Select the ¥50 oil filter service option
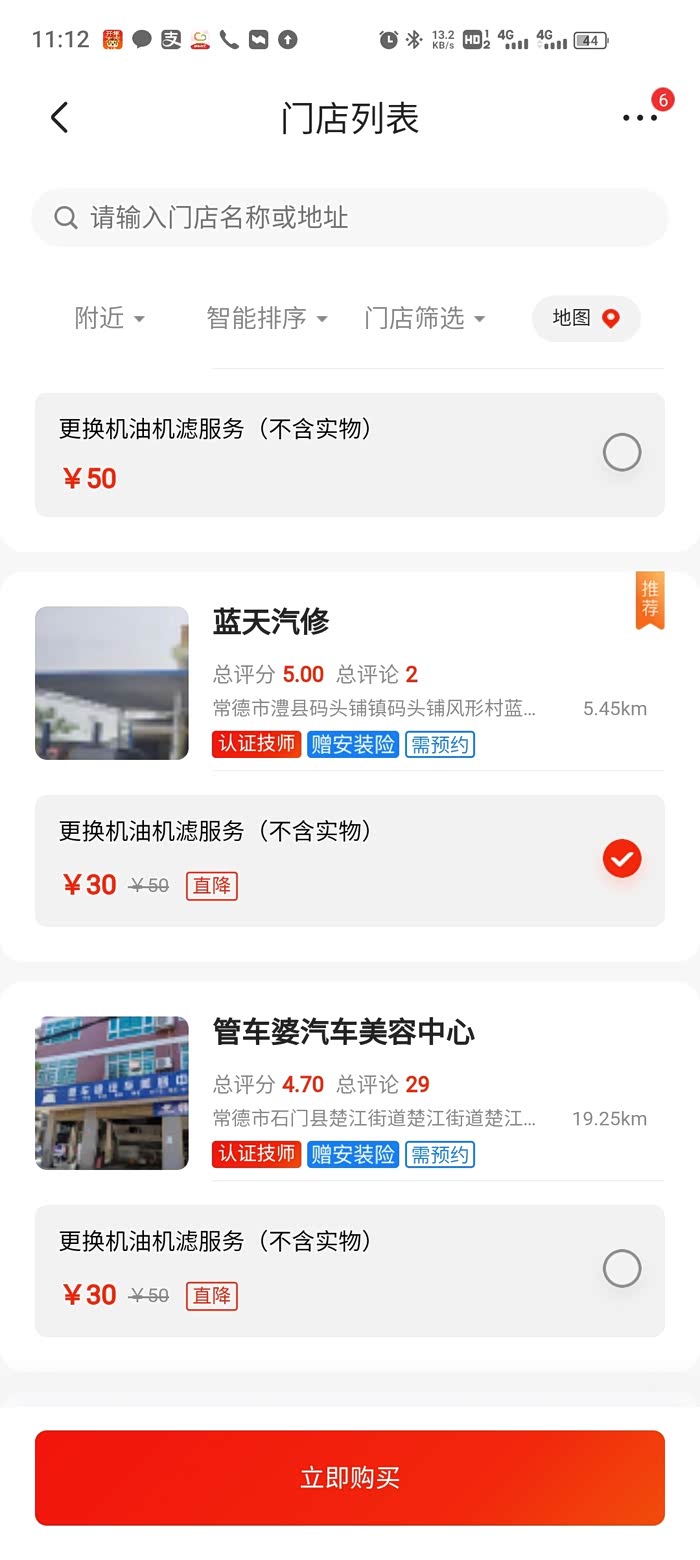Viewport: 700px width, 1560px height. click(x=621, y=453)
